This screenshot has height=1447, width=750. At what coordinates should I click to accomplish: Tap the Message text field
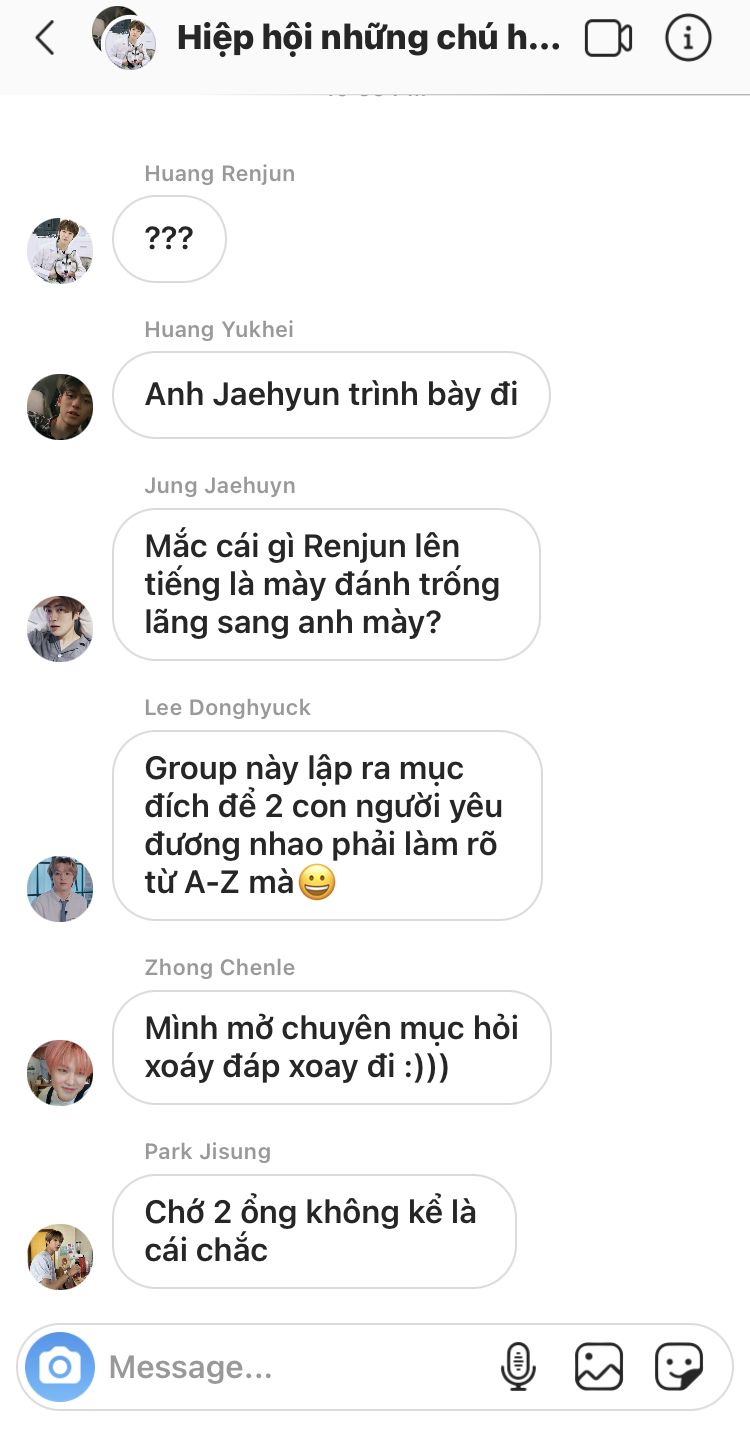point(290,1367)
